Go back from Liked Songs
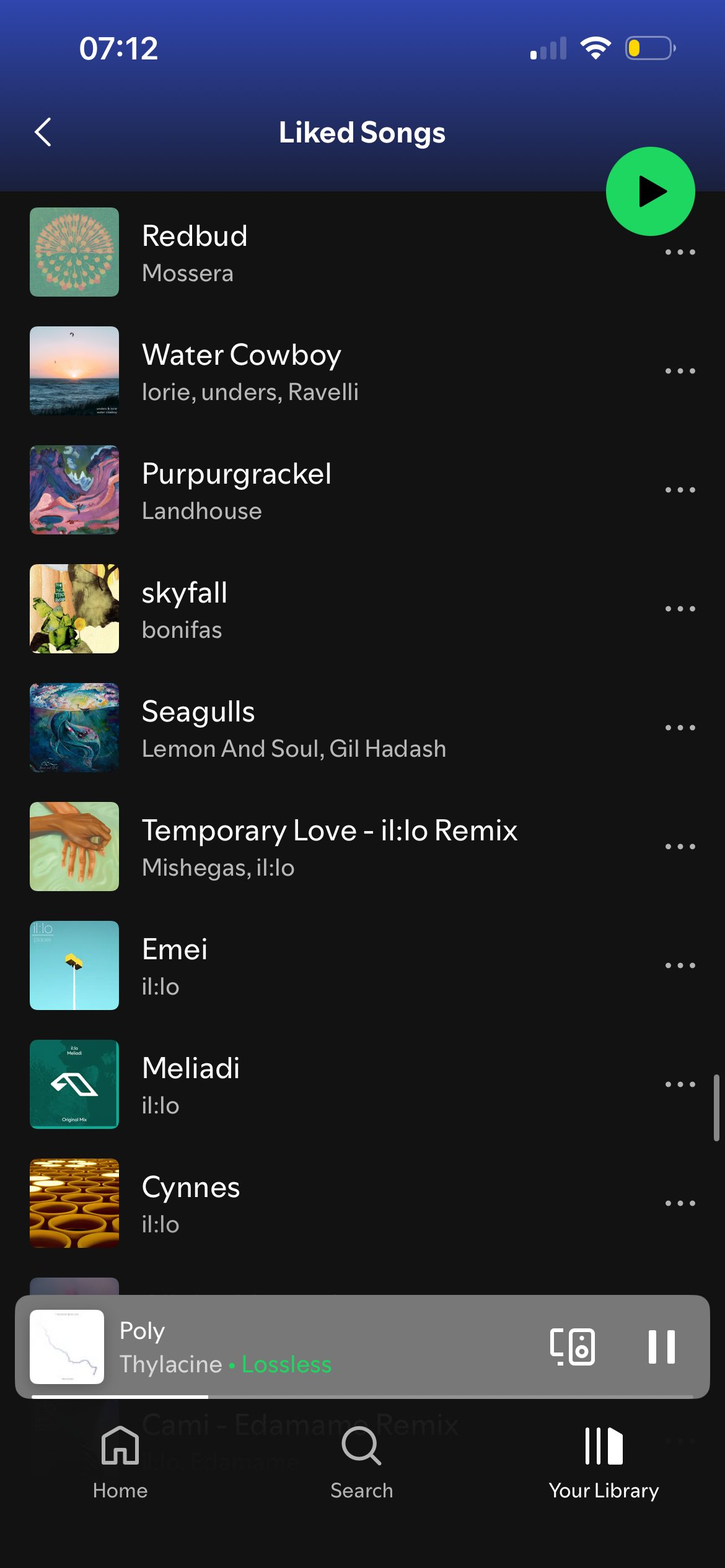 (x=43, y=132)
